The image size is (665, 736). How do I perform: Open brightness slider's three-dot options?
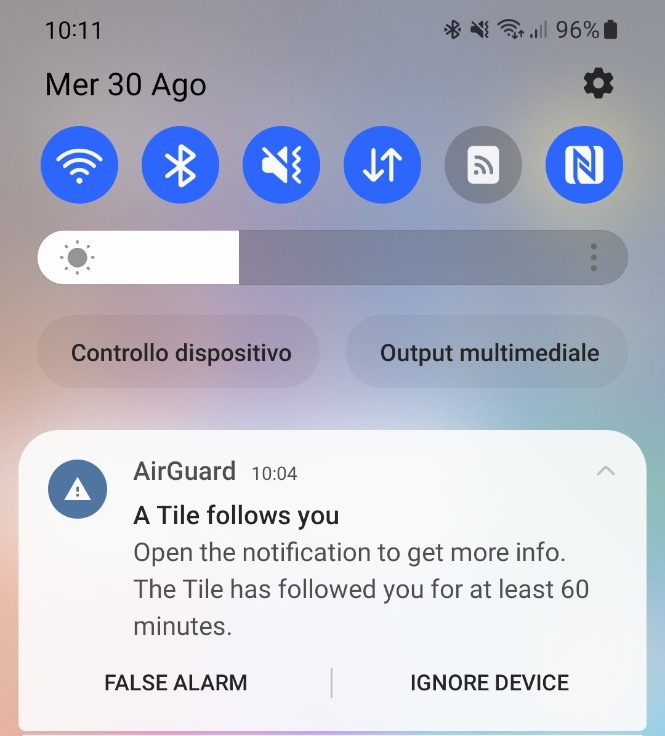594,258
